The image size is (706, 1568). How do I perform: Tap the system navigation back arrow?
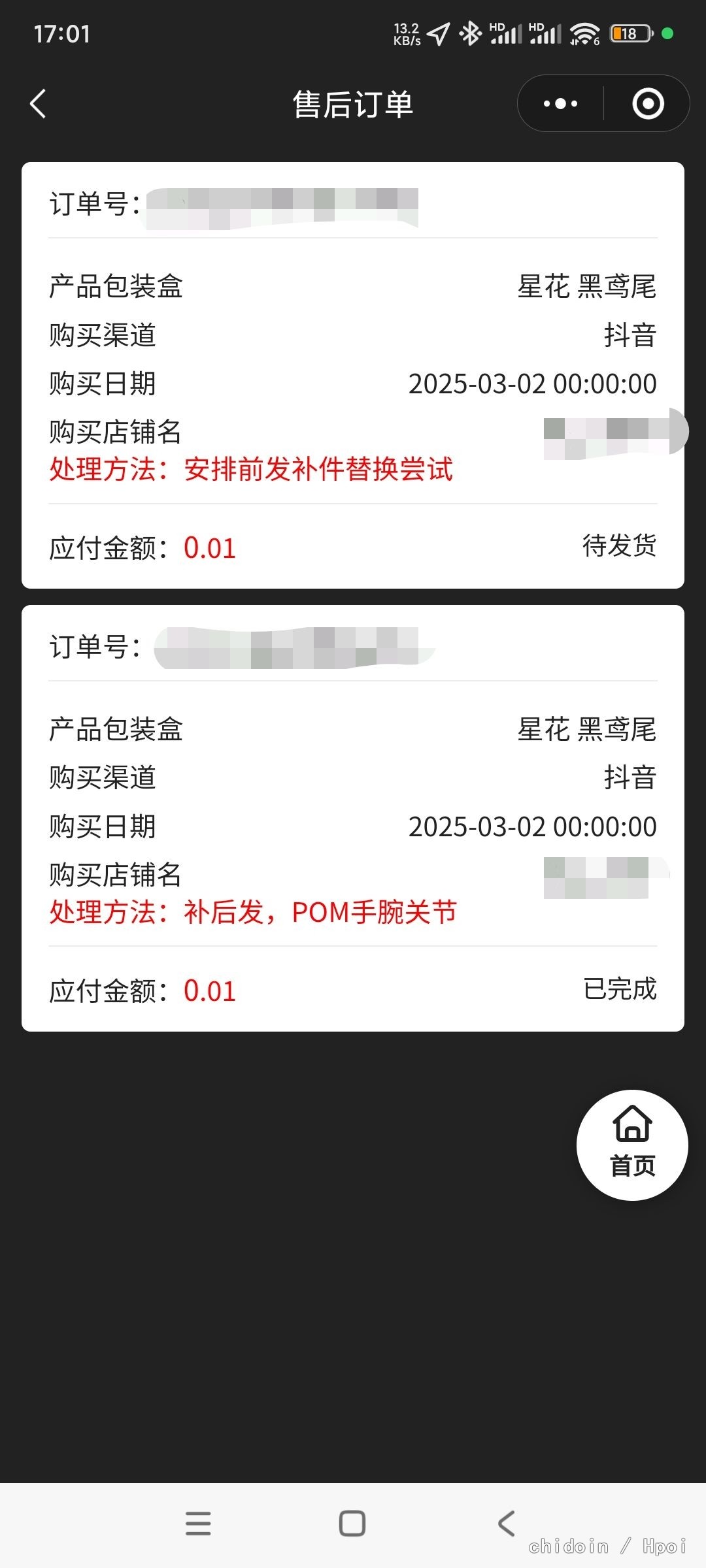click(x=507, y=1523)
